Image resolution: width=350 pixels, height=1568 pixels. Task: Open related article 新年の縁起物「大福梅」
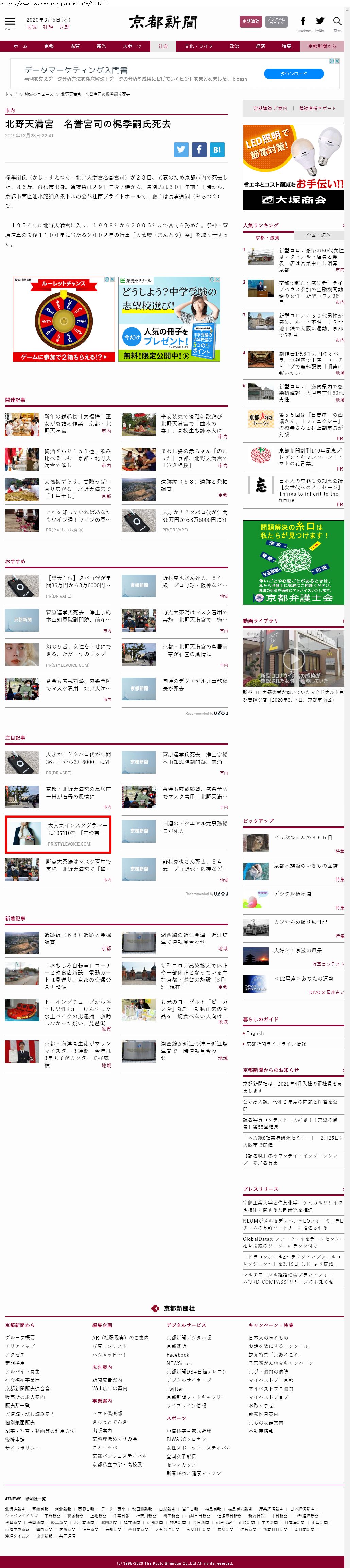77,424
